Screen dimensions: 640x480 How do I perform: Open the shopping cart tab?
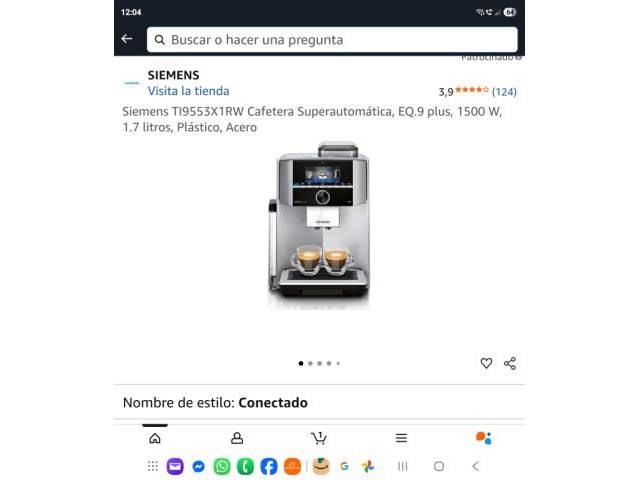click(319, 438)
